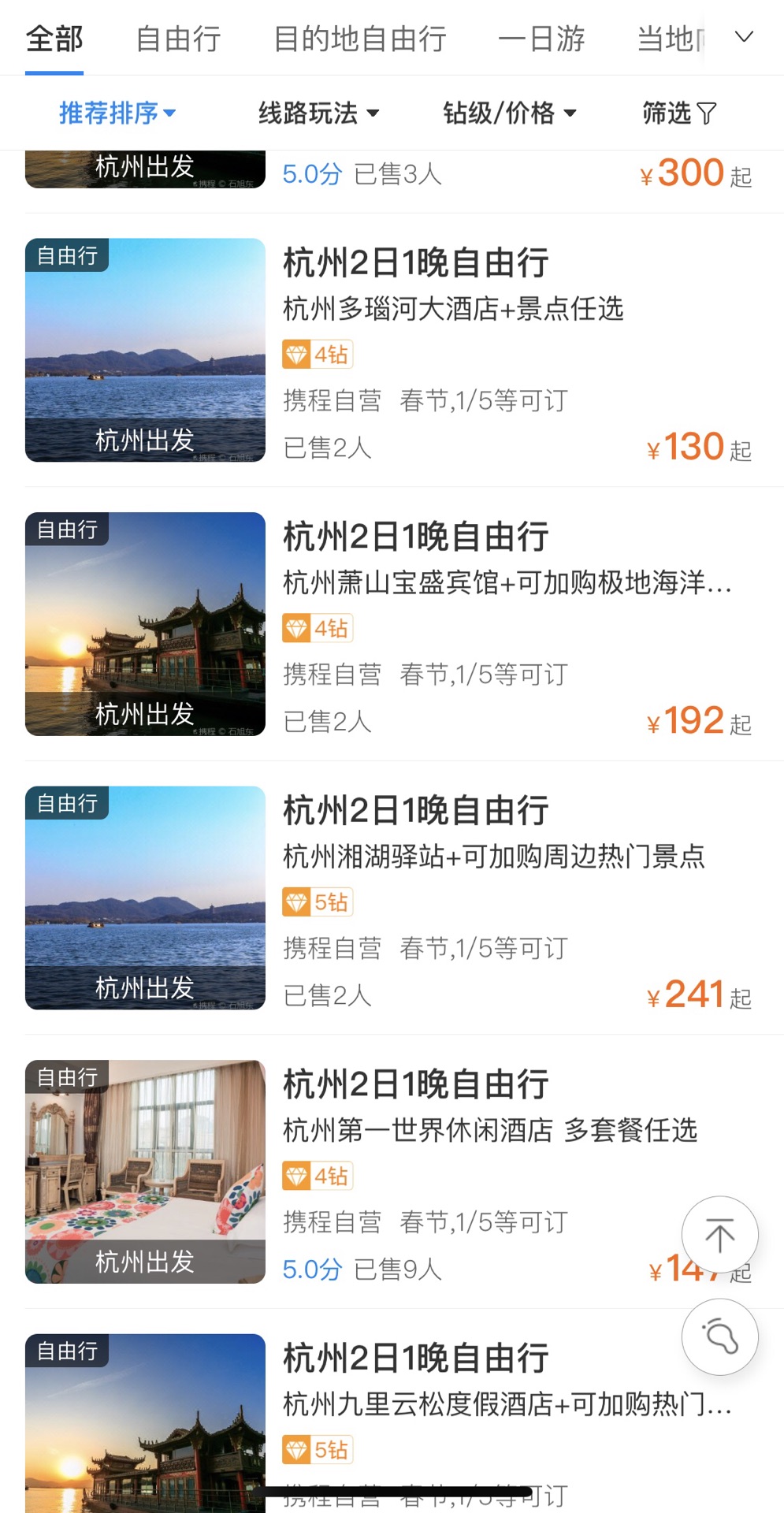Switch to the 自由行 tab
This screenshot has width=784, height=1513.
pyautogui.click(x=178, y=39)
